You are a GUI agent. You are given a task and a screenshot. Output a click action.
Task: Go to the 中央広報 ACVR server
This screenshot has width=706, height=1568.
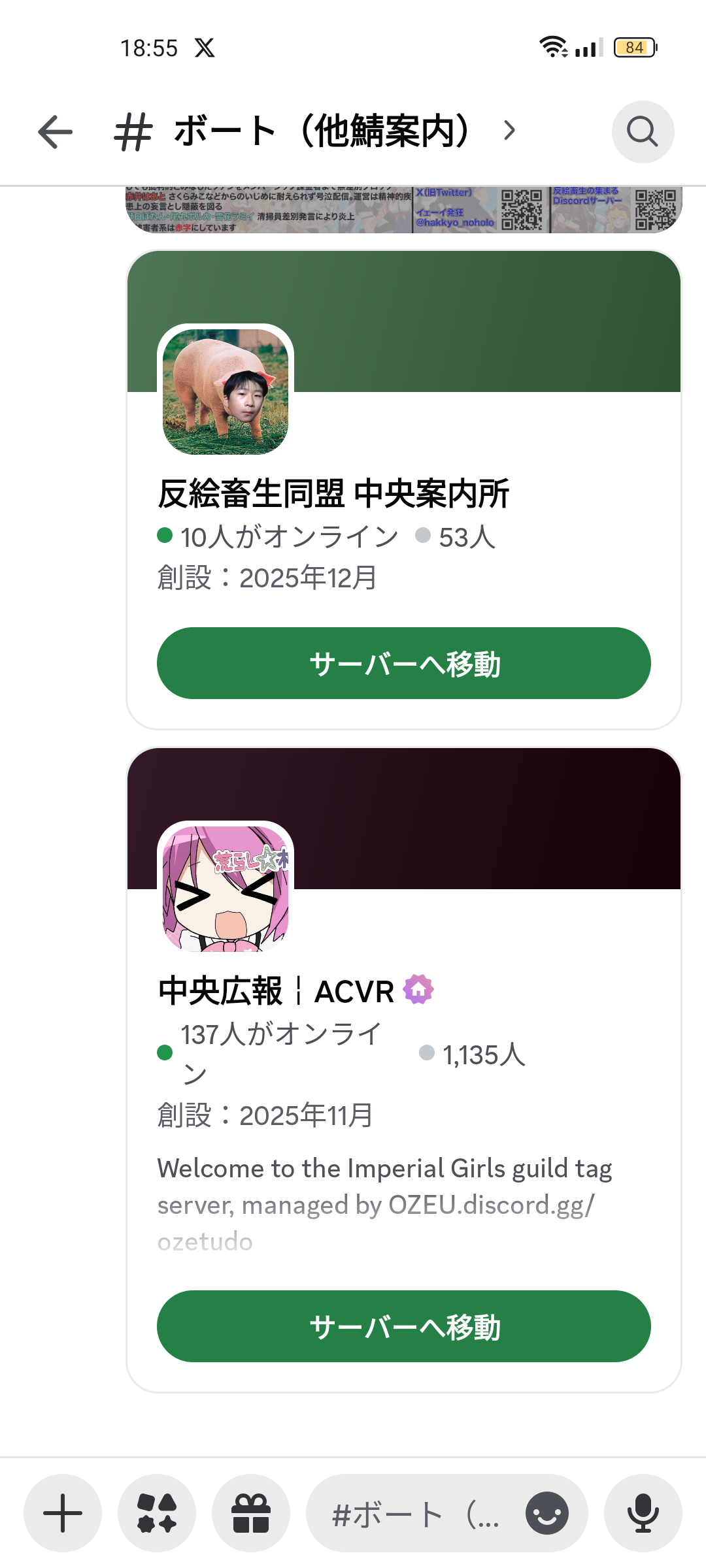click(403, 1326)
